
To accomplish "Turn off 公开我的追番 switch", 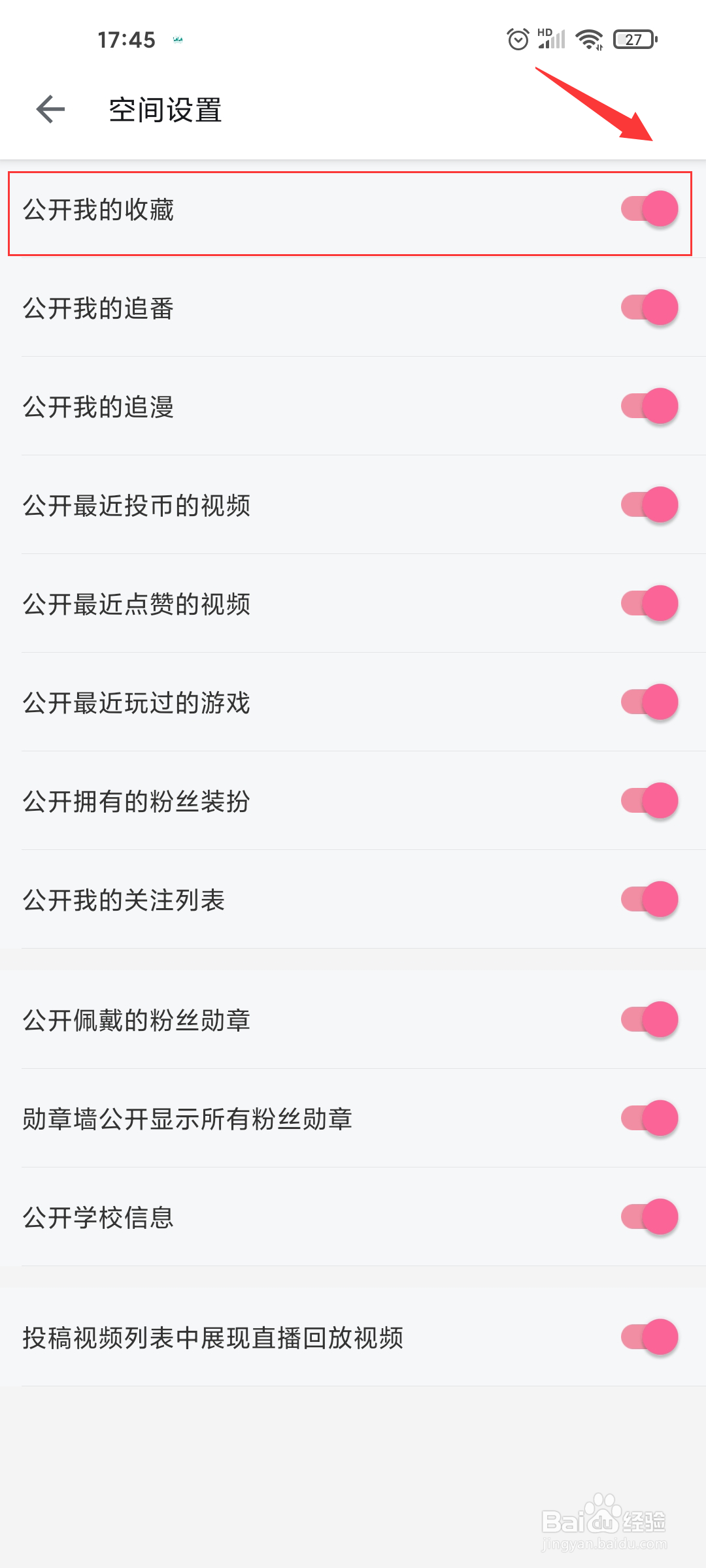I will (649, 308).
